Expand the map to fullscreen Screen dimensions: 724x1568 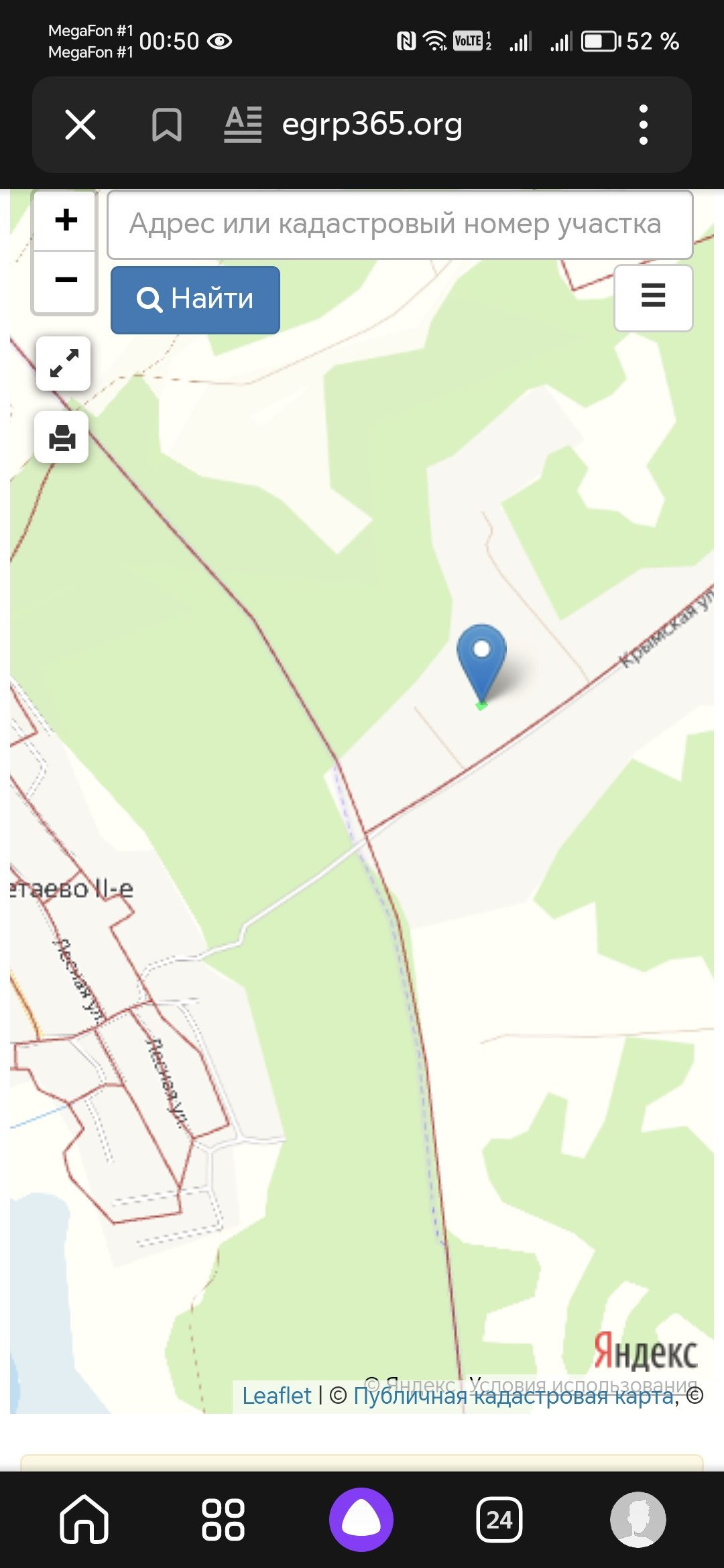64,363
